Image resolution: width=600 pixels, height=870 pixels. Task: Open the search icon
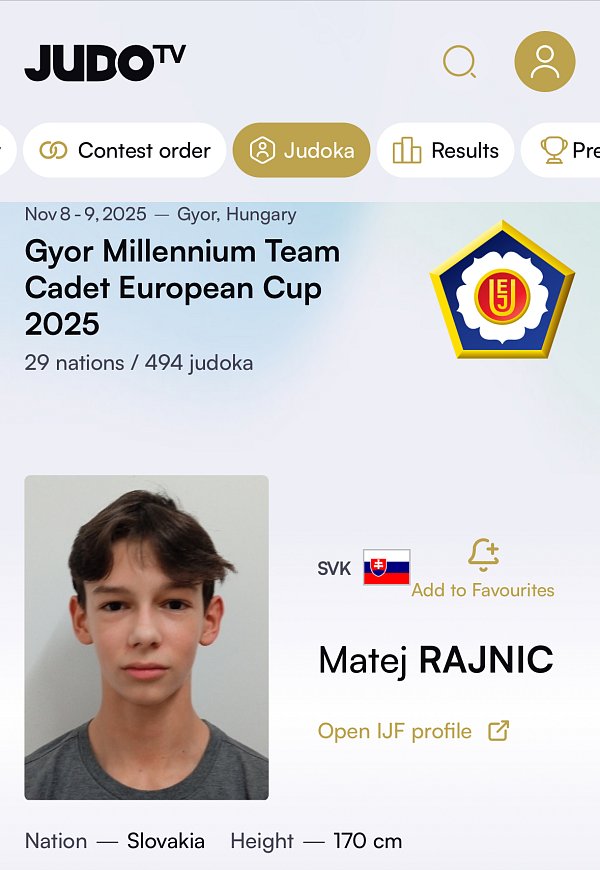pyautogui.click(x=459, y=62)
